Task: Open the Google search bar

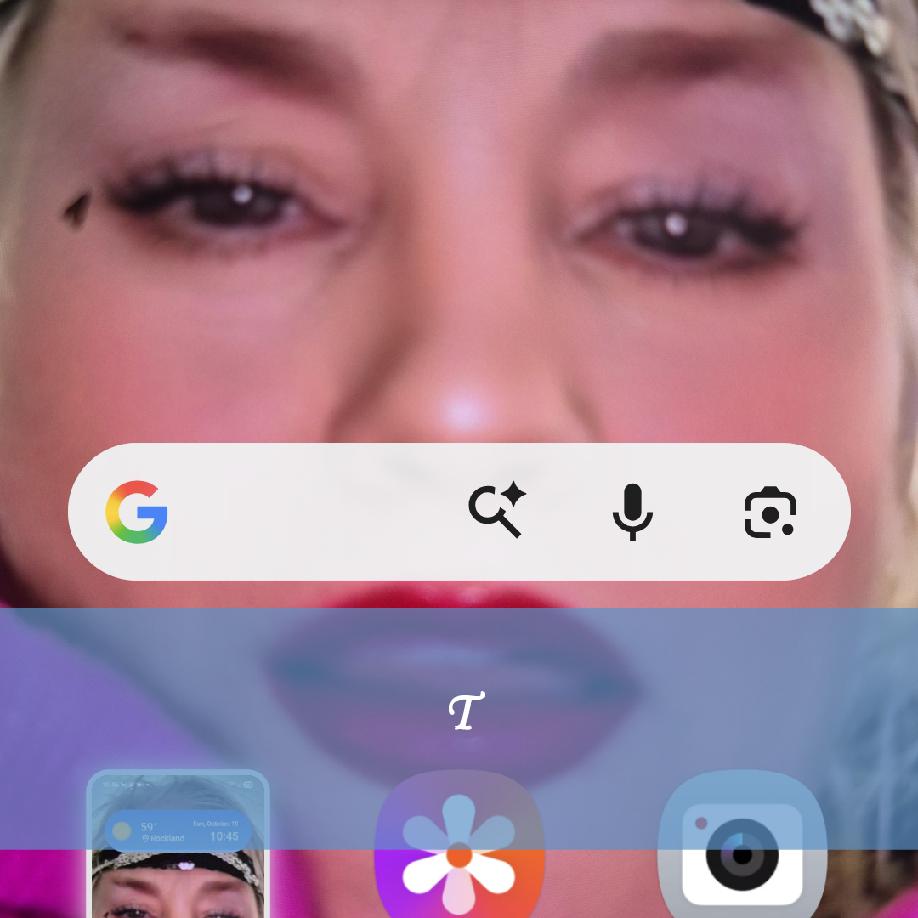Action: pyautogui.click(x=300, y=512)
